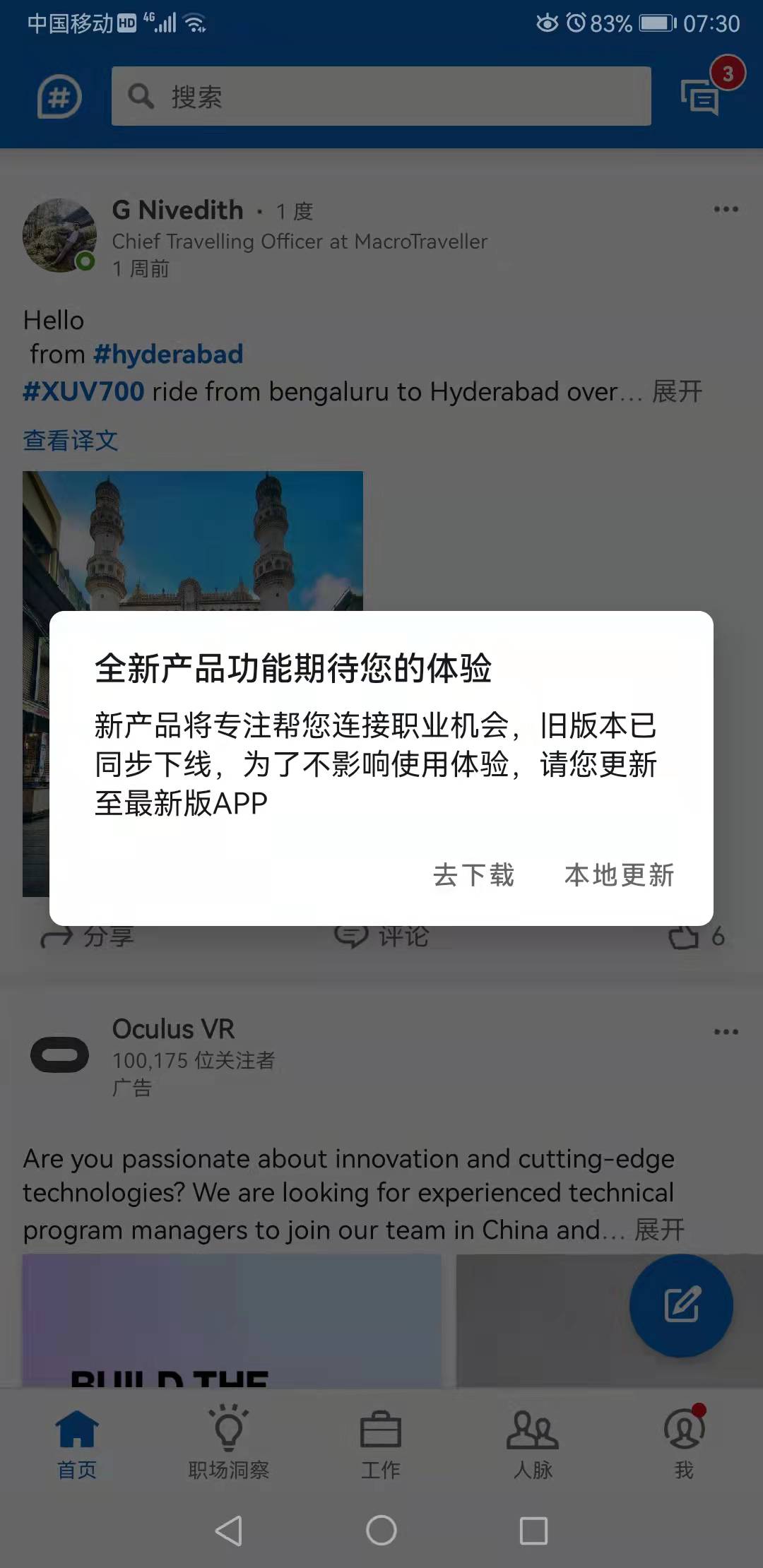
Task: View G Nivedith's profile photo
Action: coord(60,235)
